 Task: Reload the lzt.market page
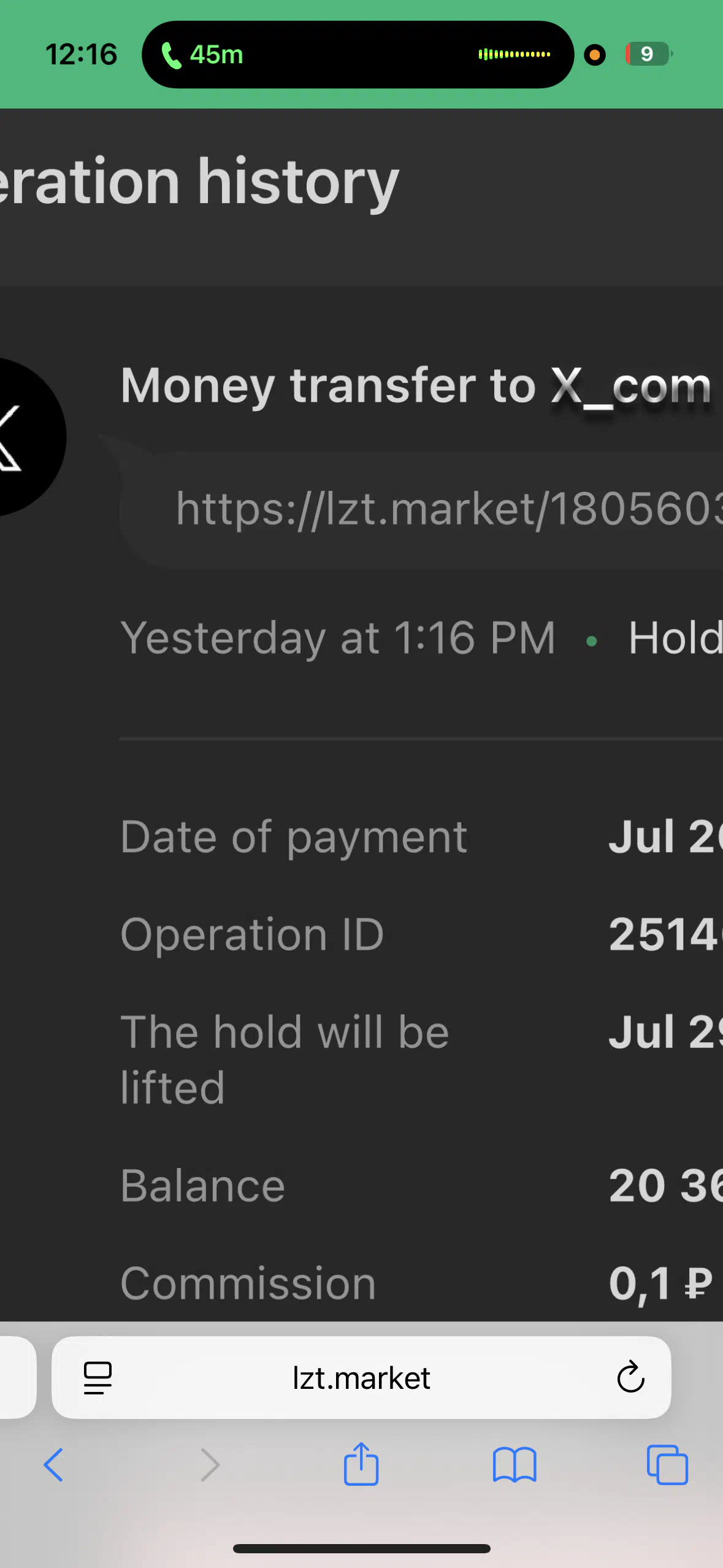[x=630, y=1377]
